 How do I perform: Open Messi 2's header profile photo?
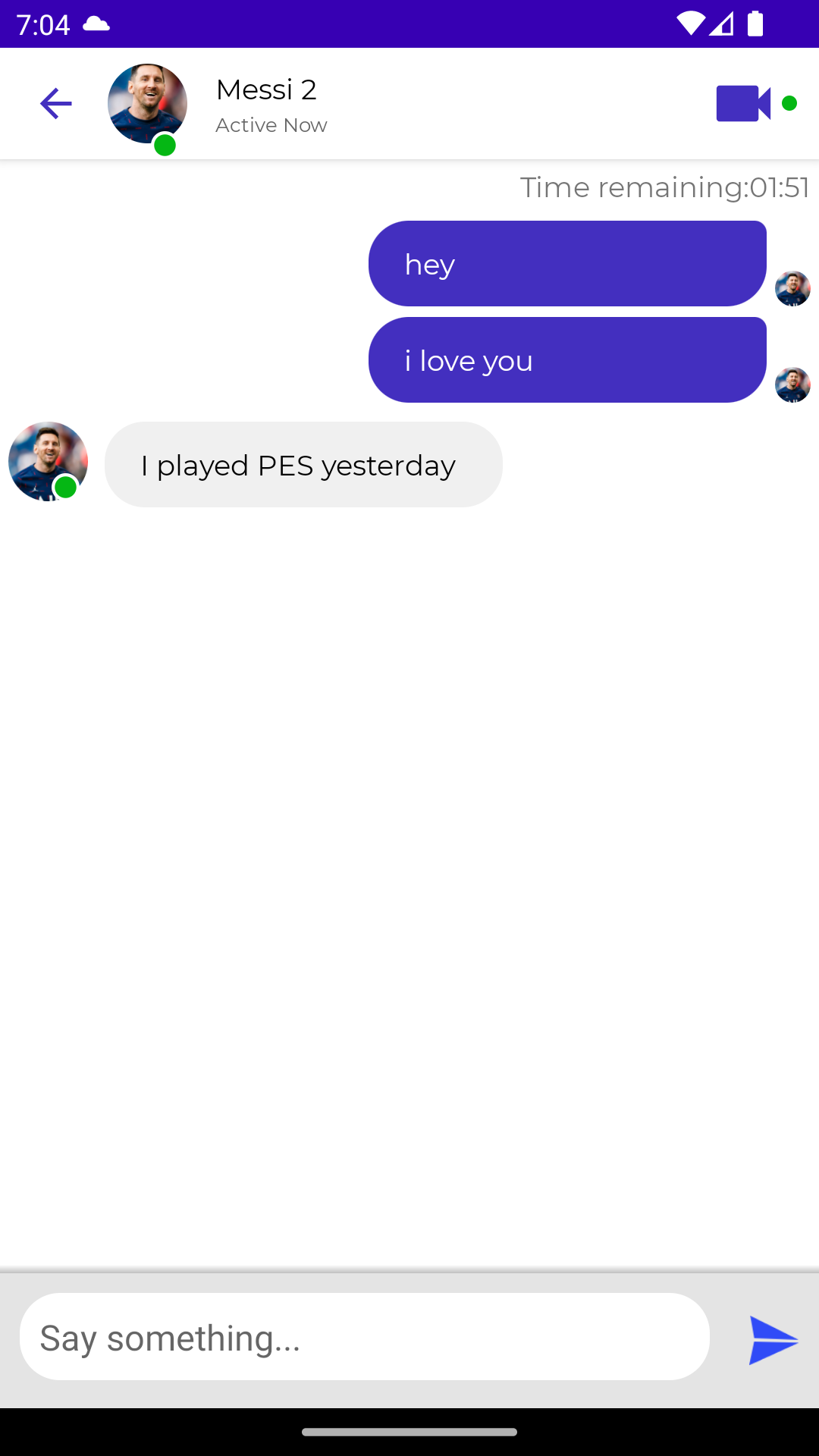coord(147,104)
